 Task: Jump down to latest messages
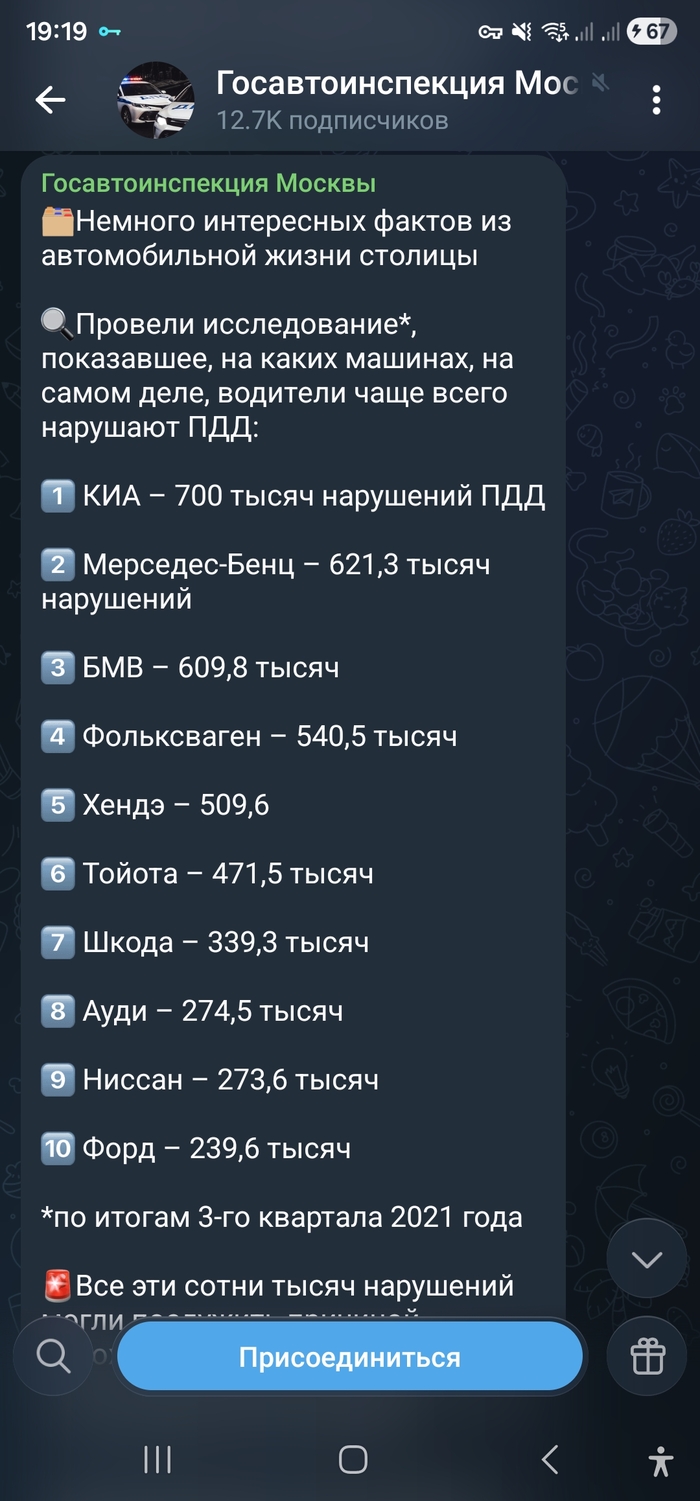pos(647,1259)
